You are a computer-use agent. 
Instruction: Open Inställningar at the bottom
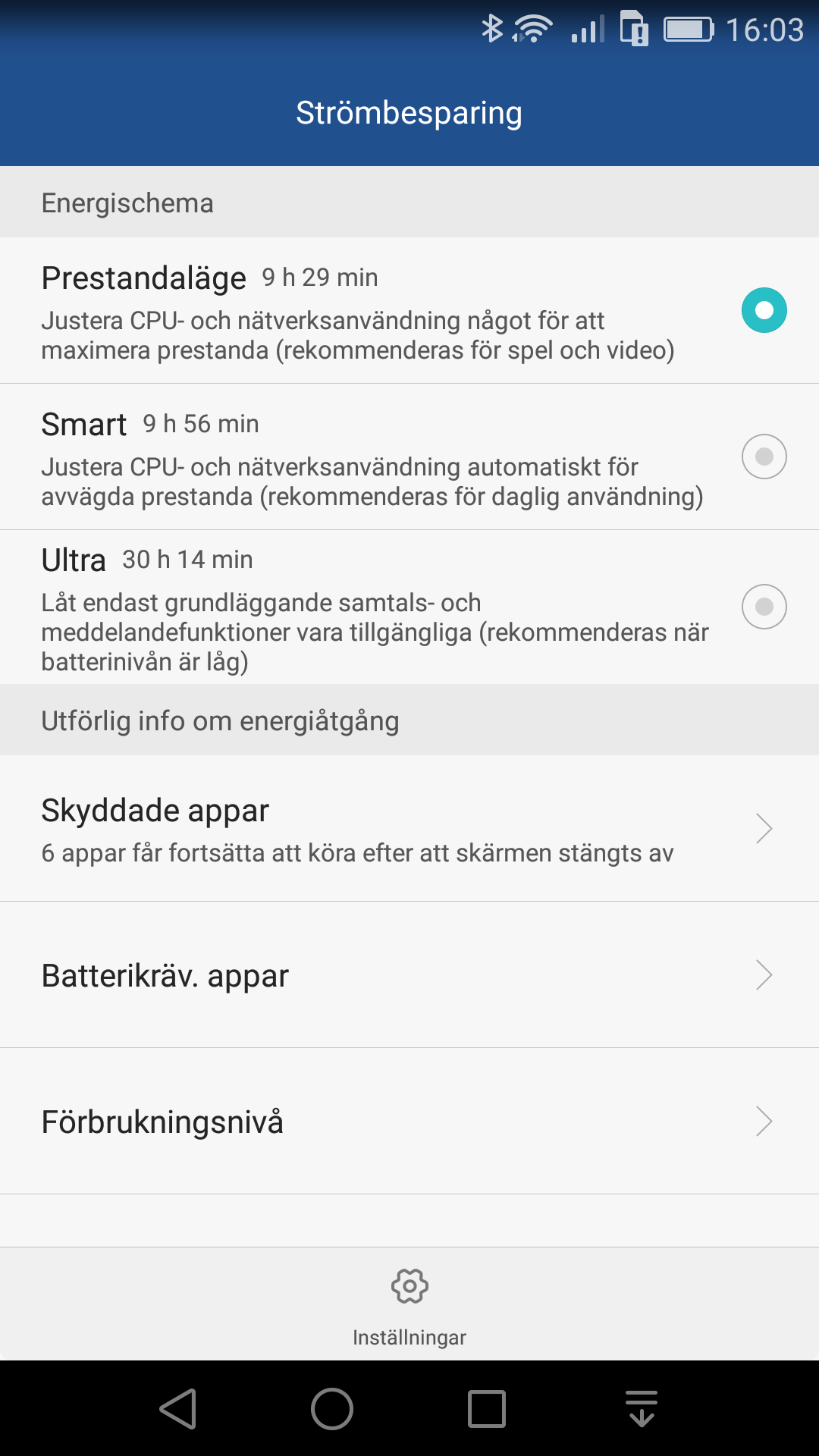[x=409, y=1304]
